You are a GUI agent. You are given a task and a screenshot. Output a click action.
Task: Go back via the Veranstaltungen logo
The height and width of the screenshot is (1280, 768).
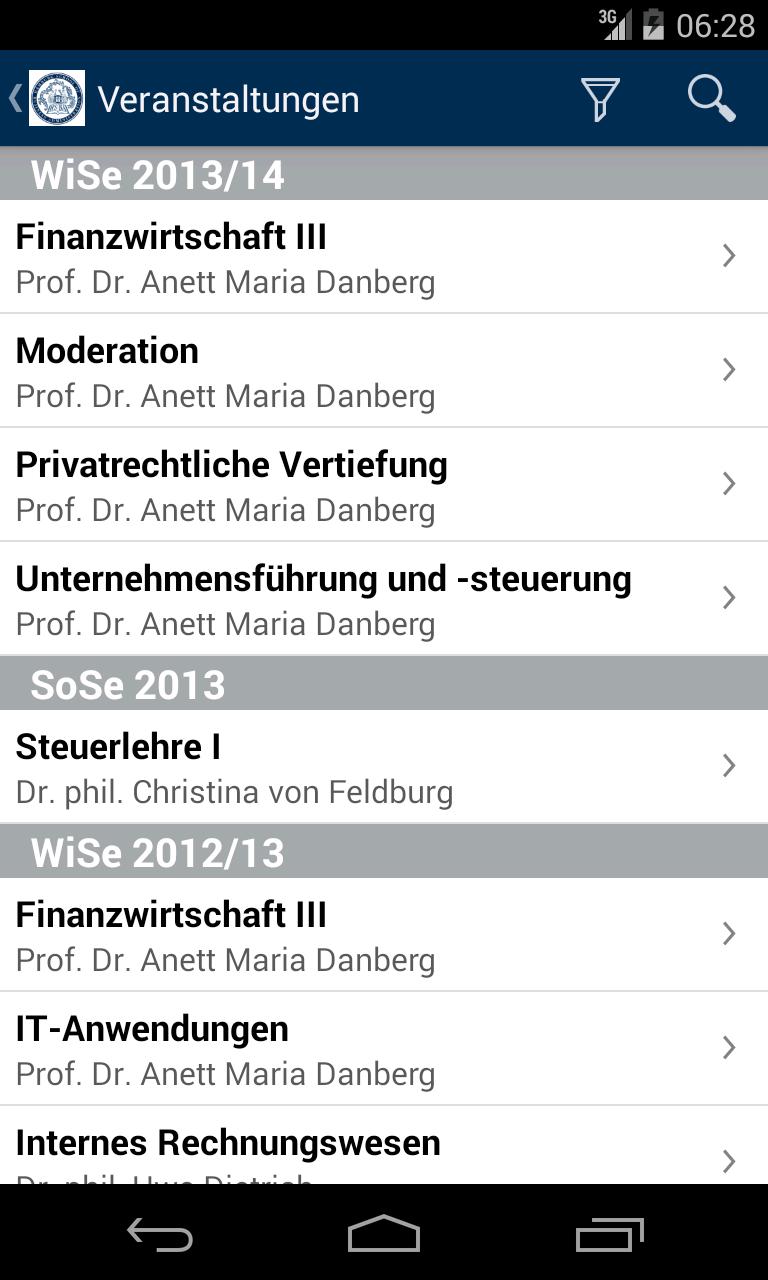tap(46, 98)
